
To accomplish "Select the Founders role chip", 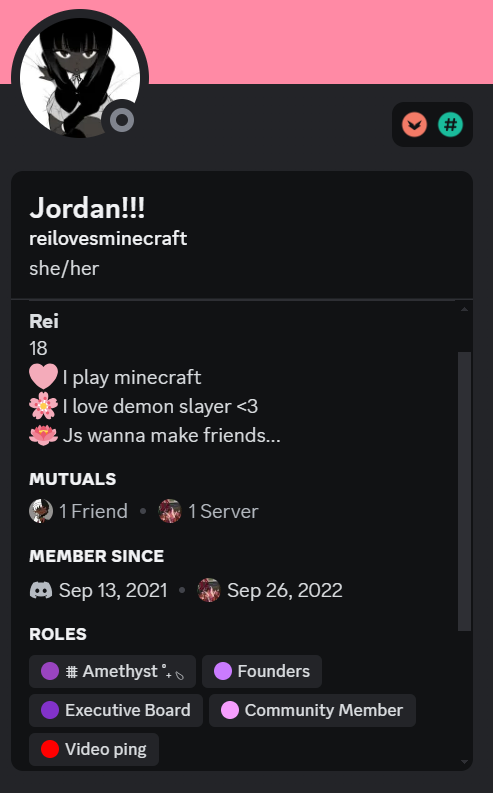I will [x=262, y=671].
